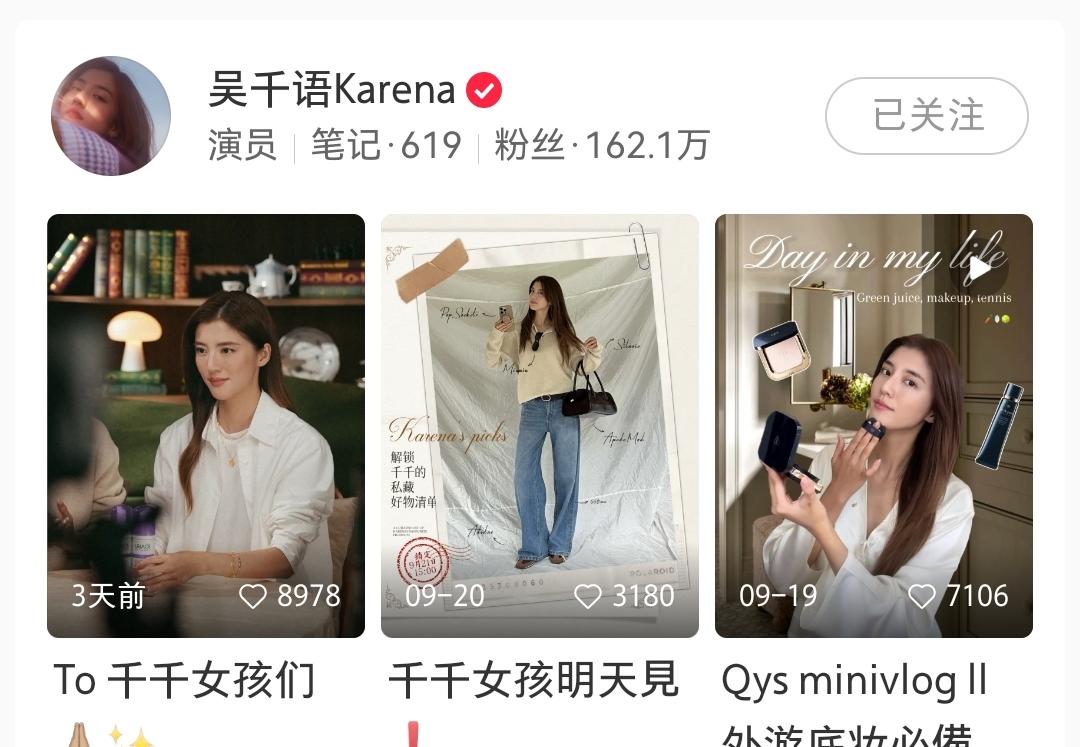Tap the 已关注 following button
Screen dimensions: 1080x747
point(926,116)
